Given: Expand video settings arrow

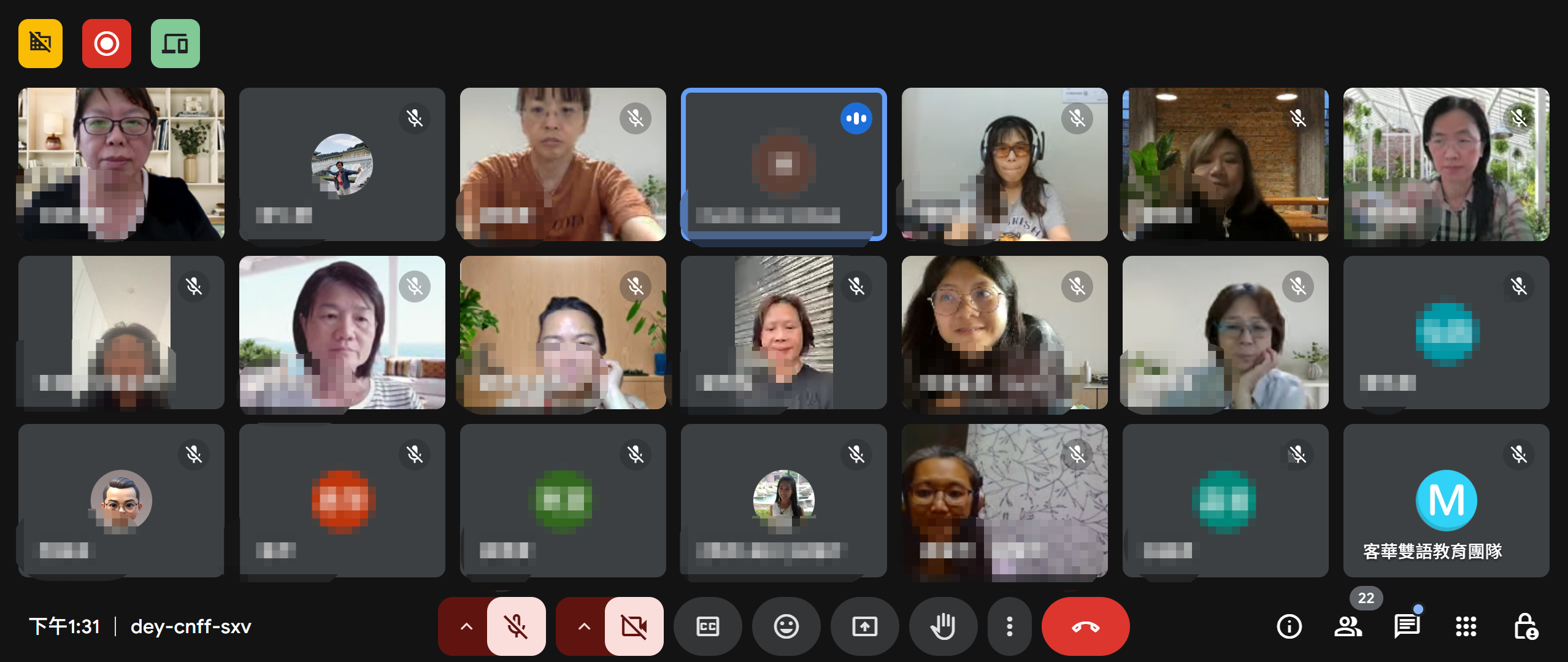Looking at the screenshot, I should [584, 626].
